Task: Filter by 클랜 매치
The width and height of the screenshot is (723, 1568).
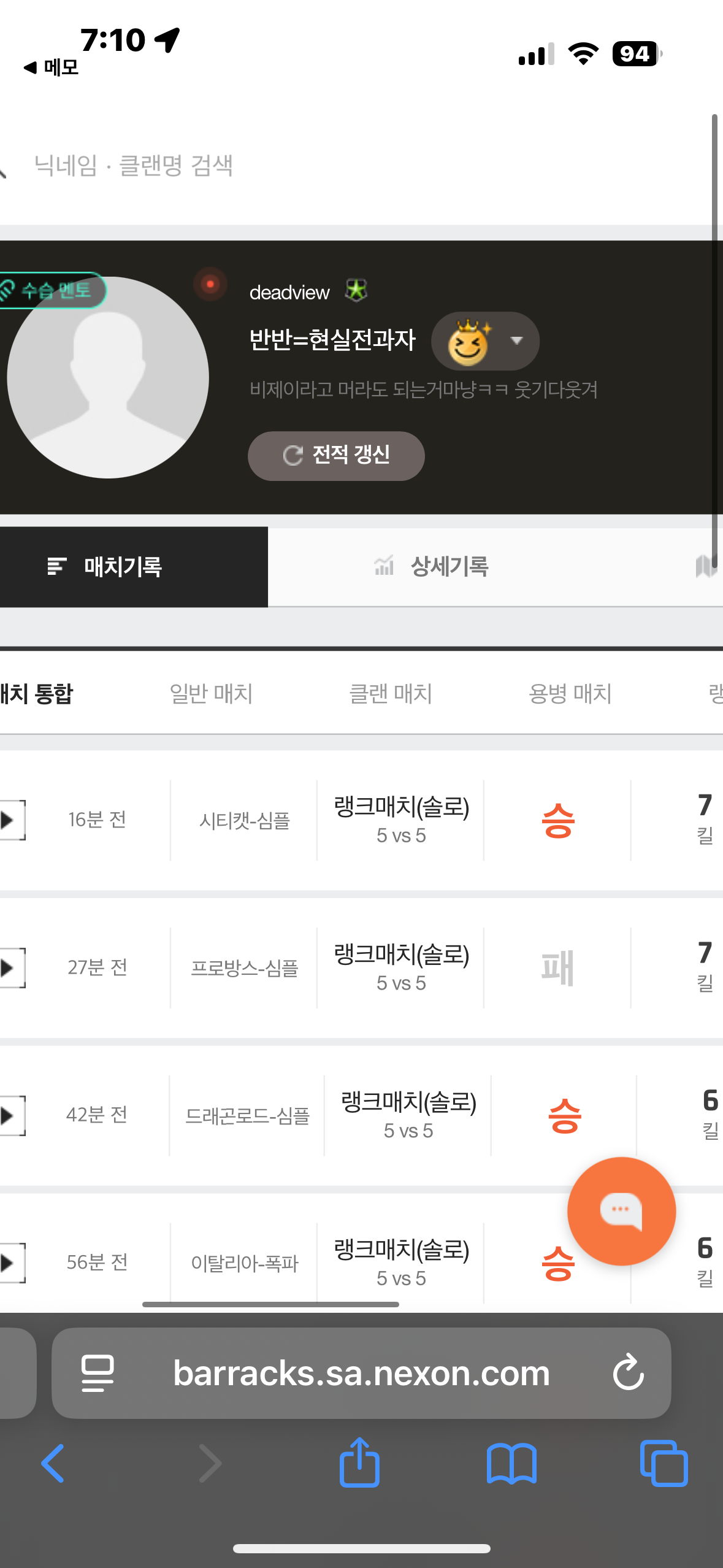Action: pyautogui.click(x=391, y=694)
